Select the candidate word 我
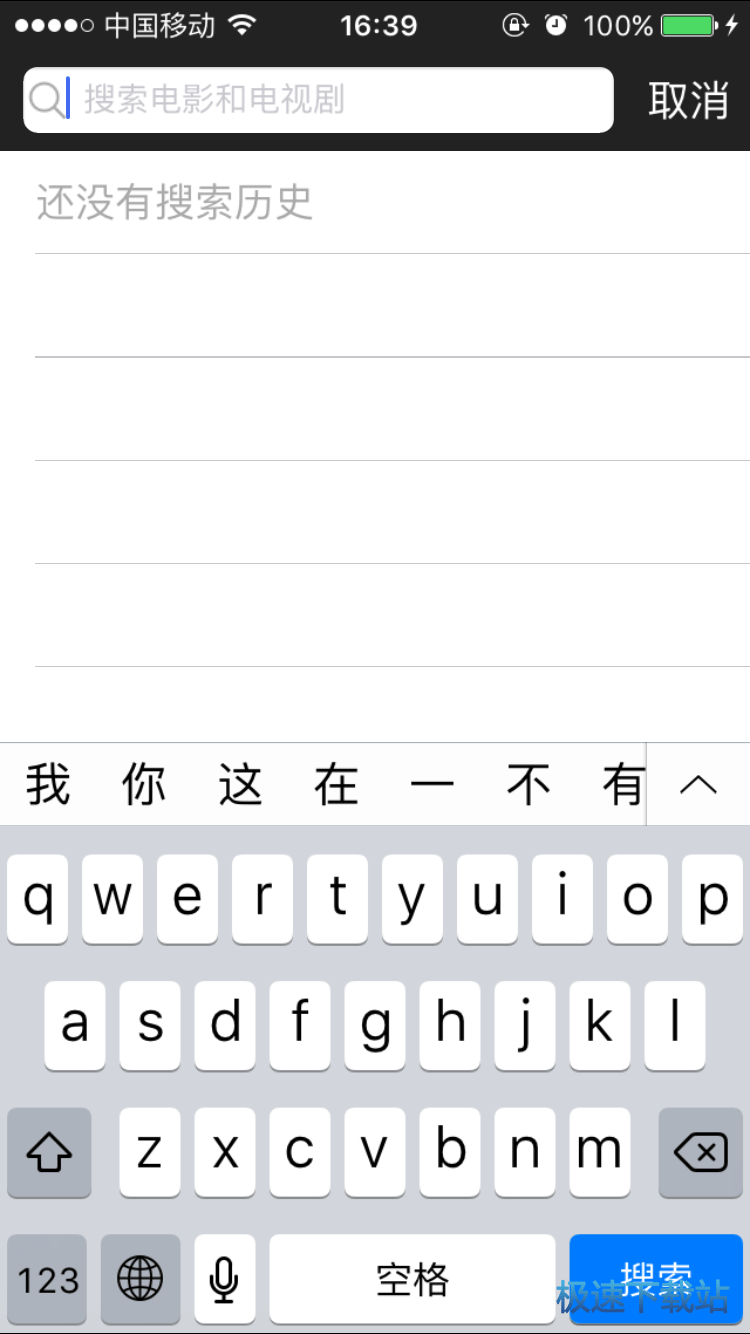 click(x=48, y=785)
